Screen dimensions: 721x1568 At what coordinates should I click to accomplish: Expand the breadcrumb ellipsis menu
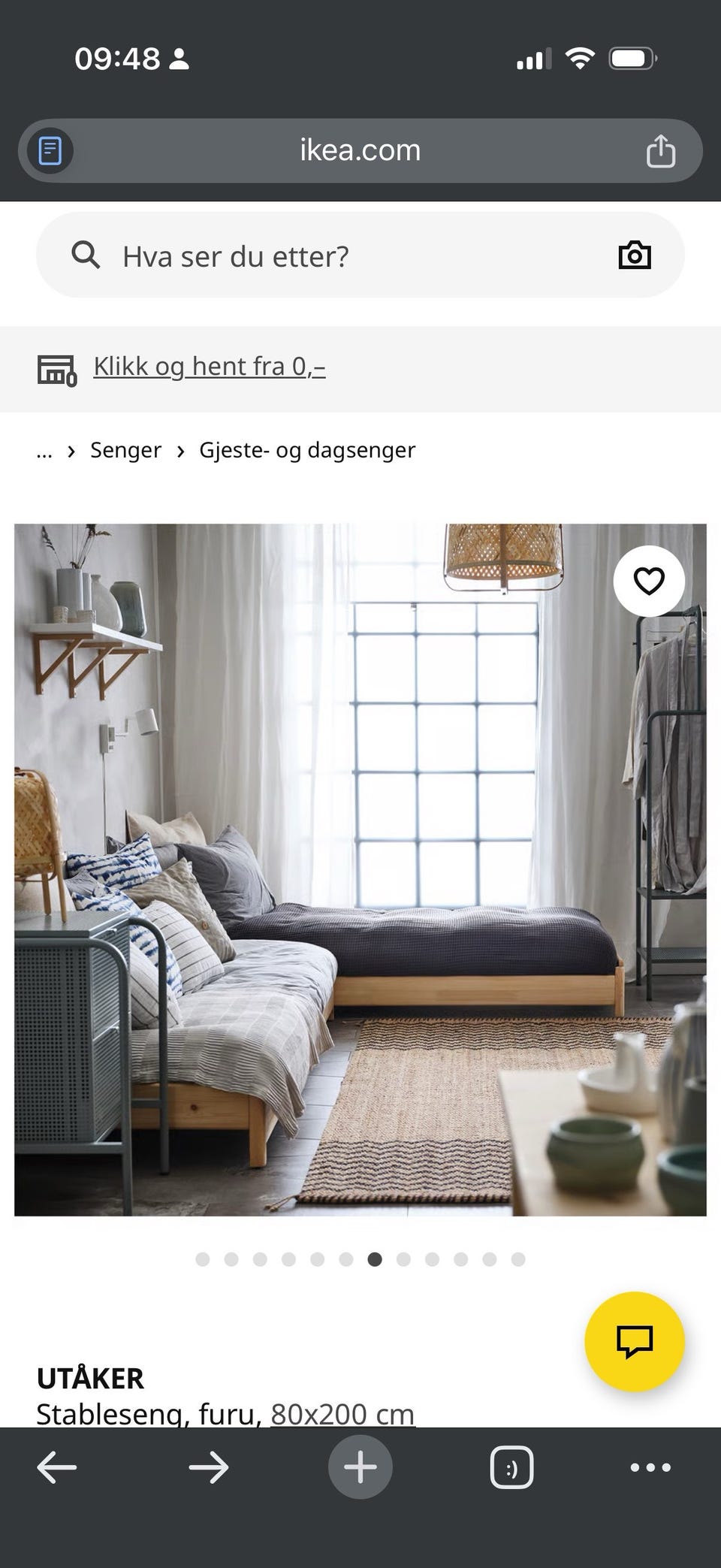click(45, 451)
